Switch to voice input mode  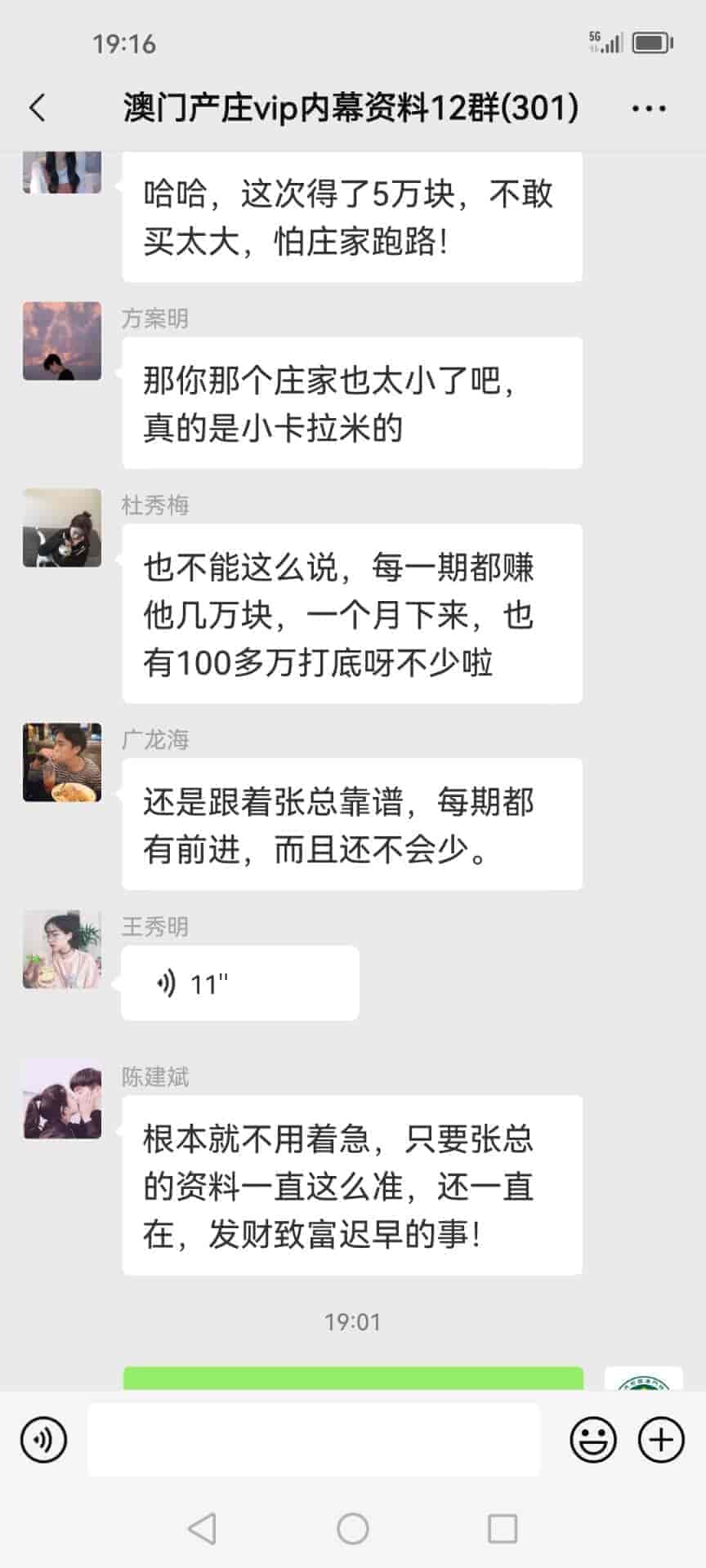43,1440
